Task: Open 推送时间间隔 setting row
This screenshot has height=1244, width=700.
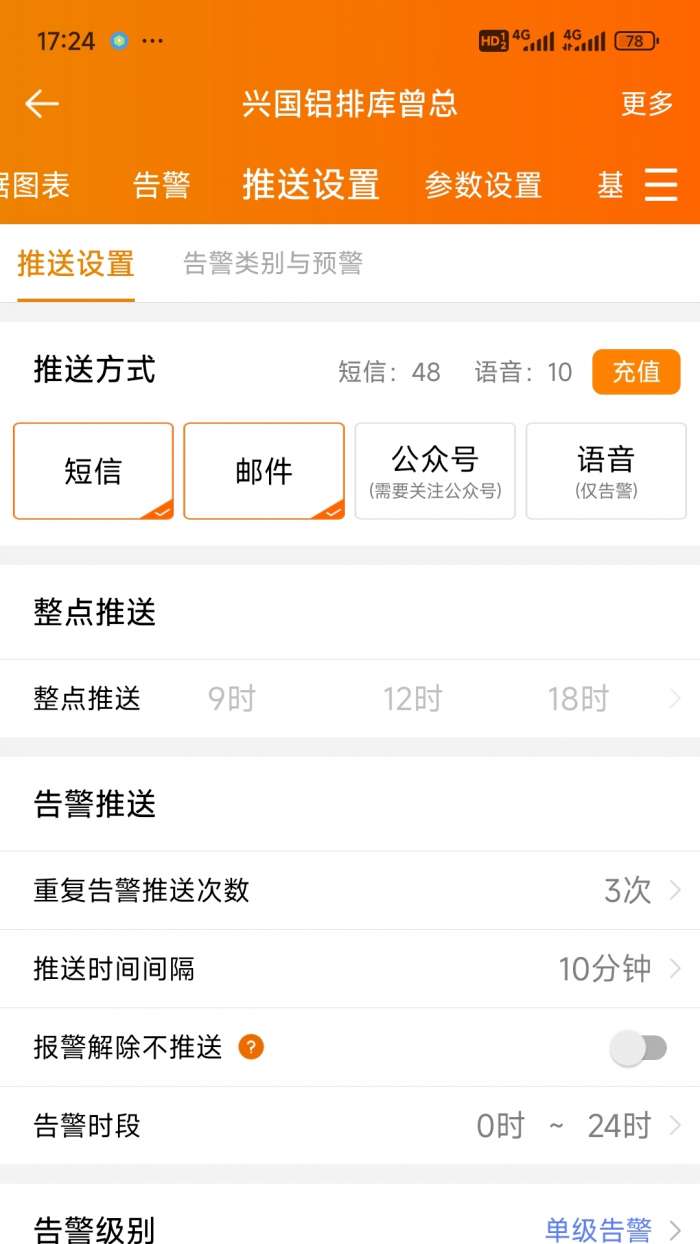Action: [x=350, y=969]
